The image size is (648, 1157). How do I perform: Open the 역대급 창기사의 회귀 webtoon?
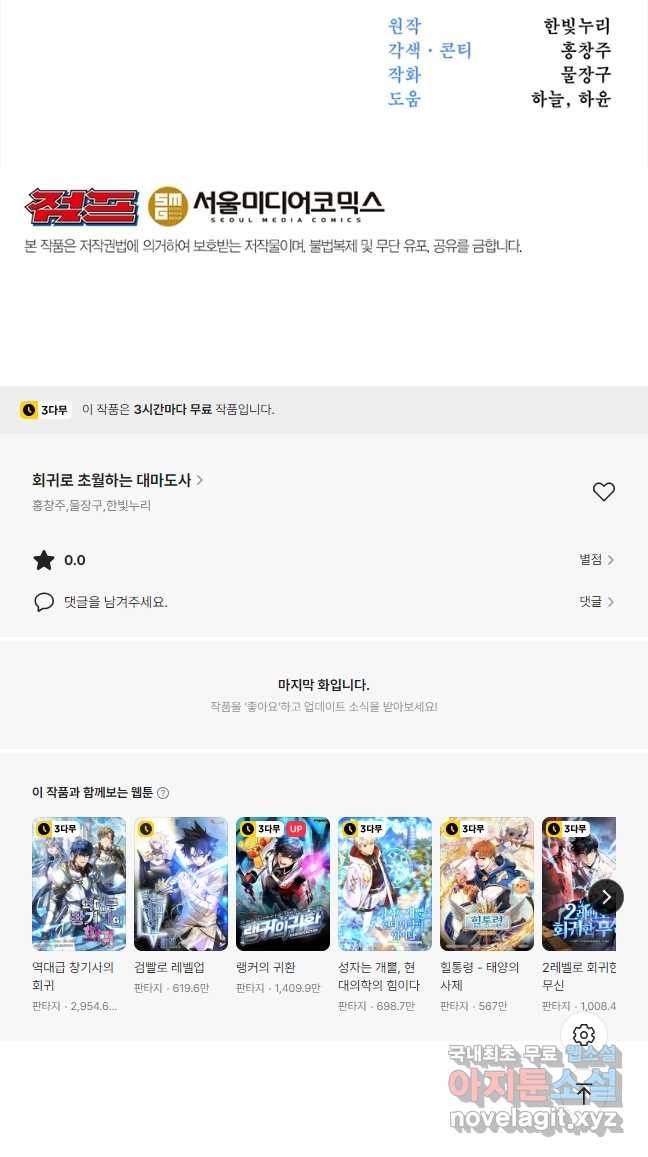[x=79, y=884]
